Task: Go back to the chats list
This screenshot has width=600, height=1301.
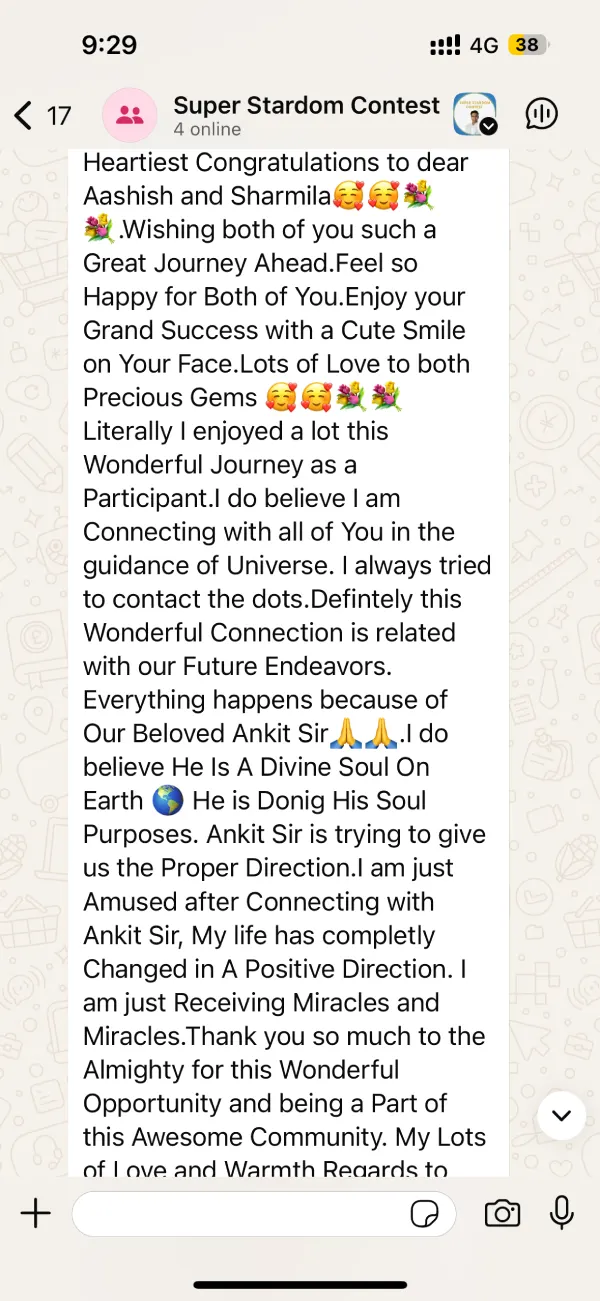Action: [40, 115]
